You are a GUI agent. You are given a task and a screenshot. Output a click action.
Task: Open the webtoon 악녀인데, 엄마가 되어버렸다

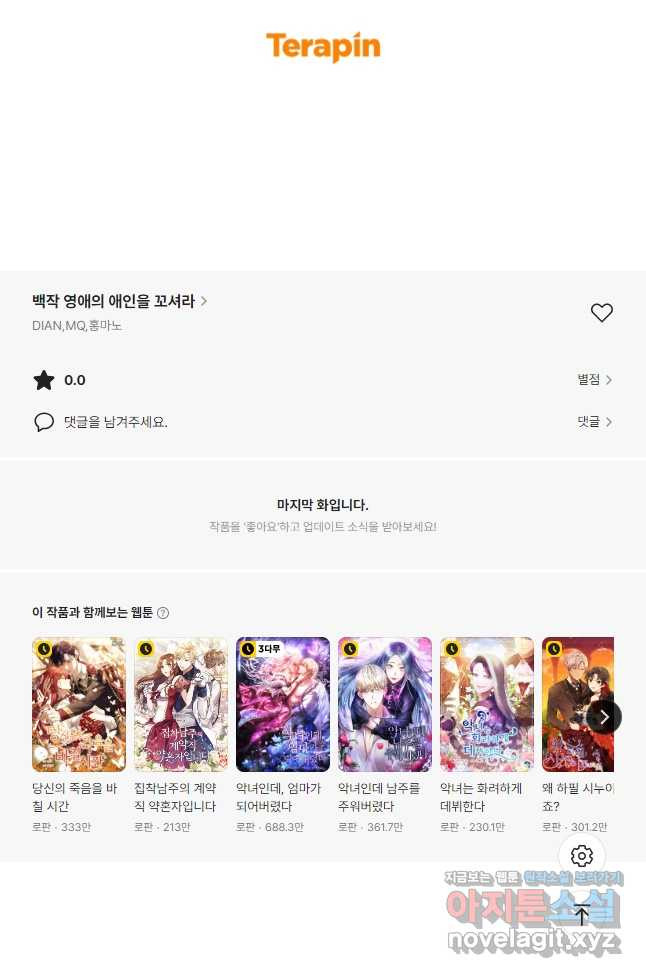coord(283,705)
